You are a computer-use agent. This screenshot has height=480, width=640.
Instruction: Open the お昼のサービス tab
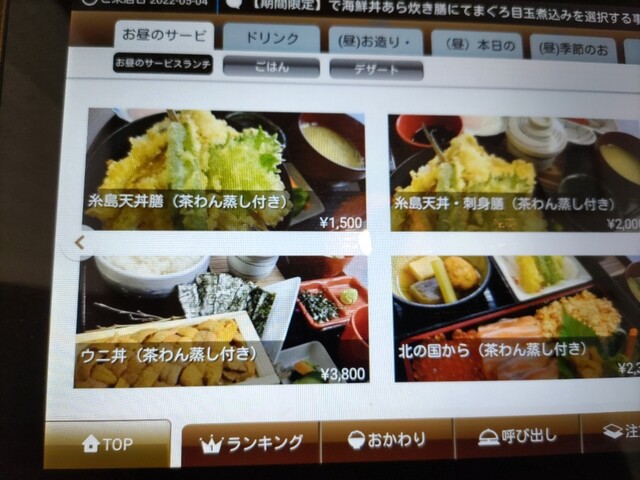coord(163,35)
